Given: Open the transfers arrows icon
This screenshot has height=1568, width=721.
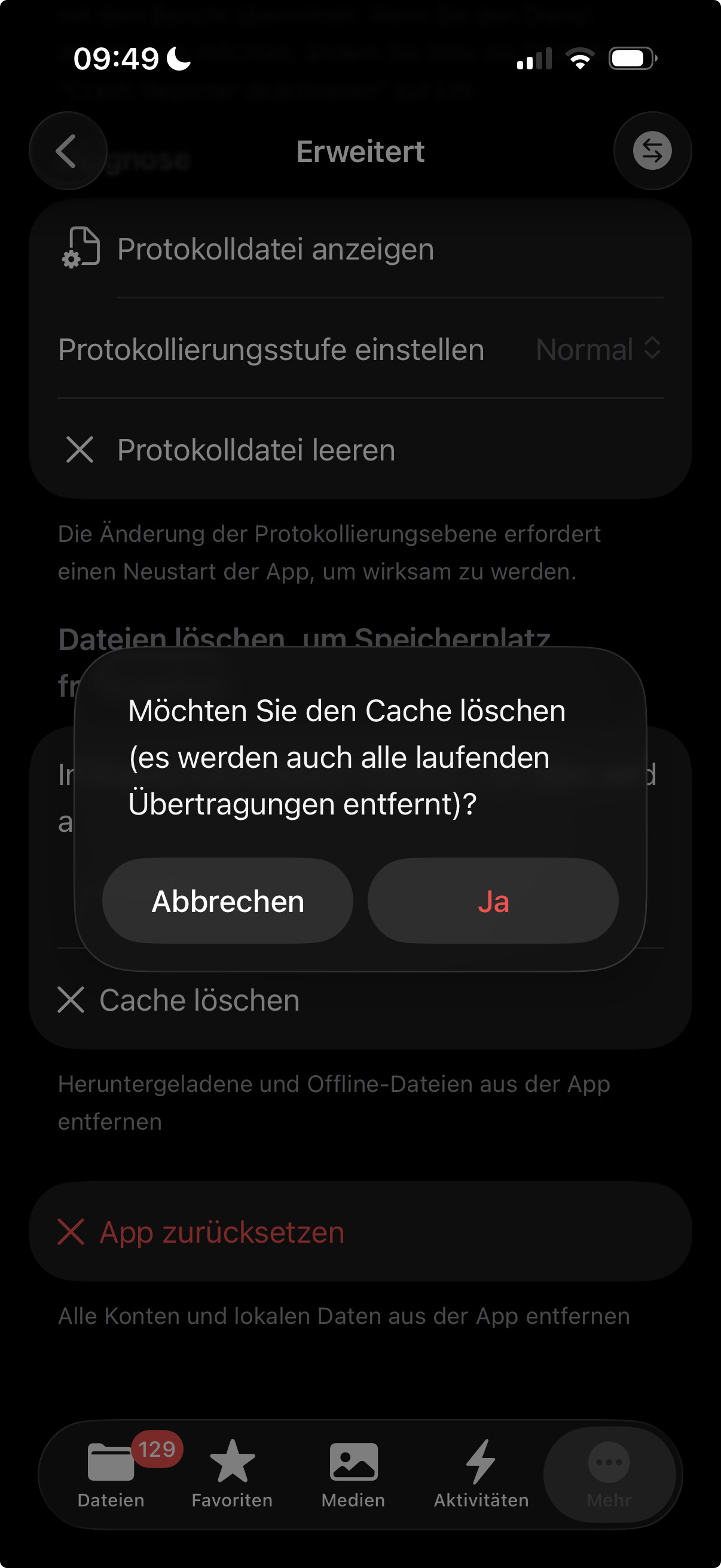Looking at the screenshot, I should (652, 151).
